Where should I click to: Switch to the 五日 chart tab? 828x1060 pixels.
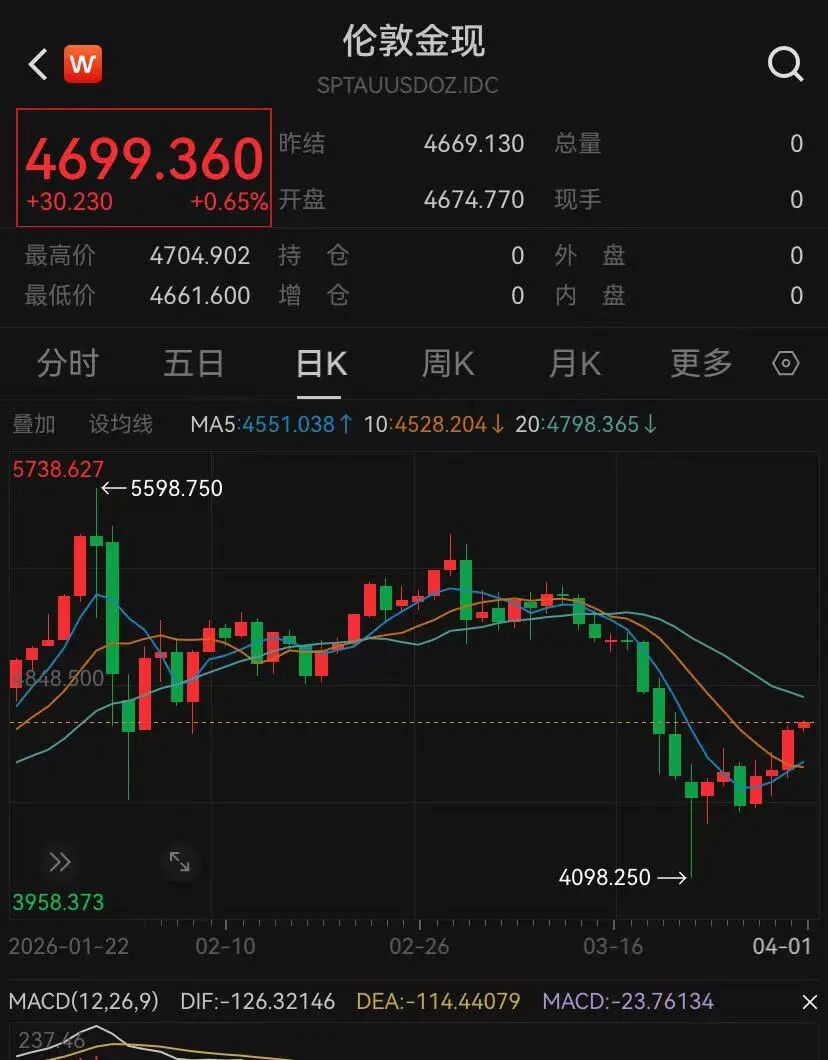pyautogui.click(x=193, y=364)
